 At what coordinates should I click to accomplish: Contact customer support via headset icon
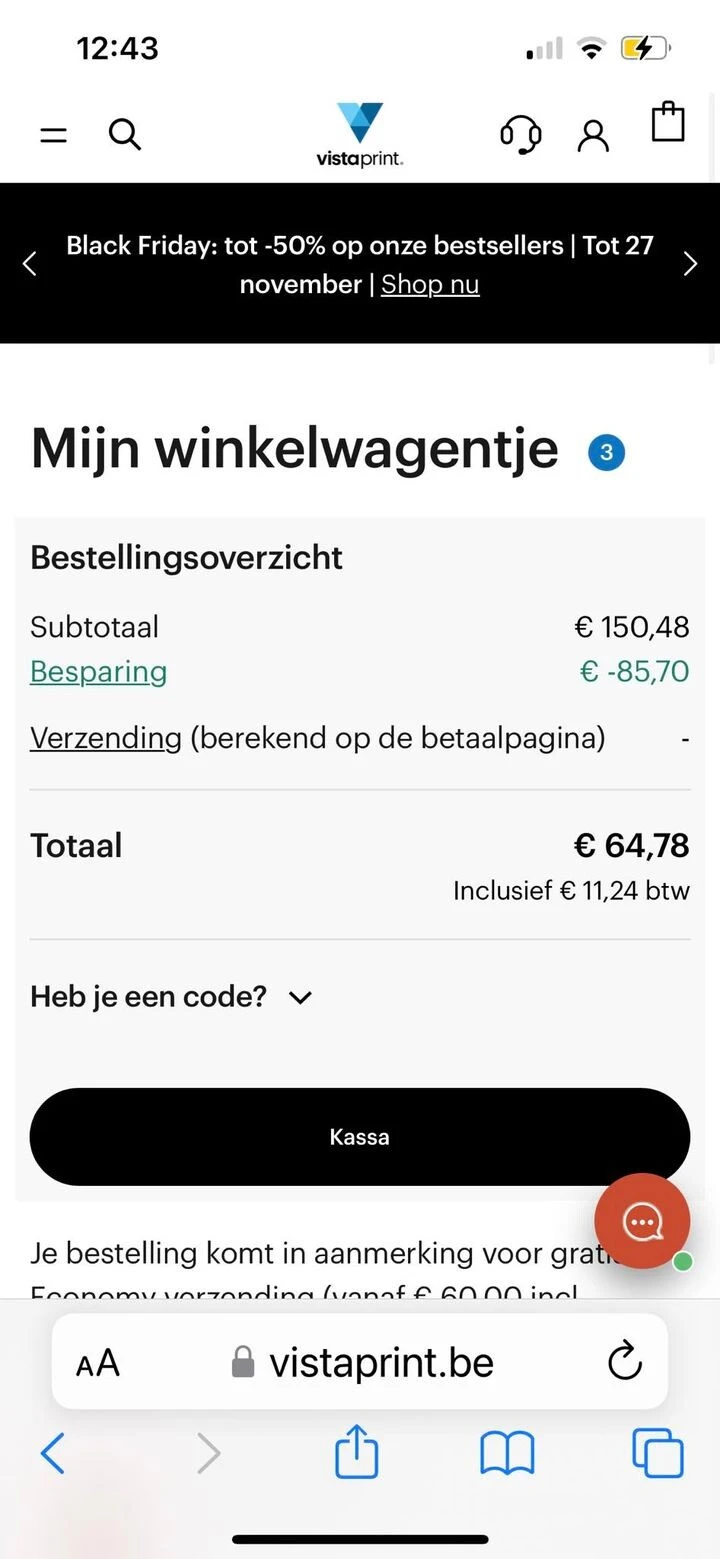coord(521,134)
